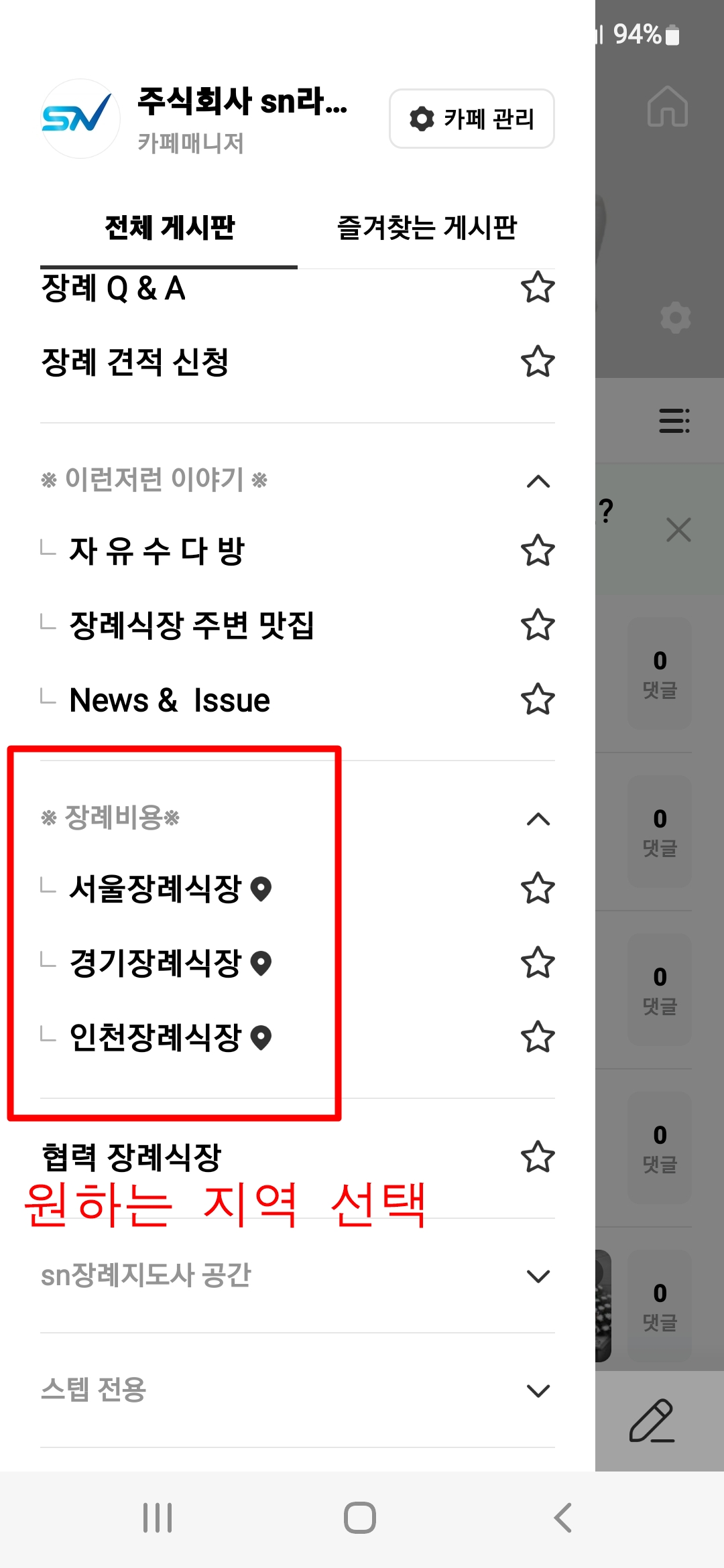This screenshot has height=1568, width=724.
Task: Favorite the 장례 견적 신청 board
Action: (x=538, y=363)
